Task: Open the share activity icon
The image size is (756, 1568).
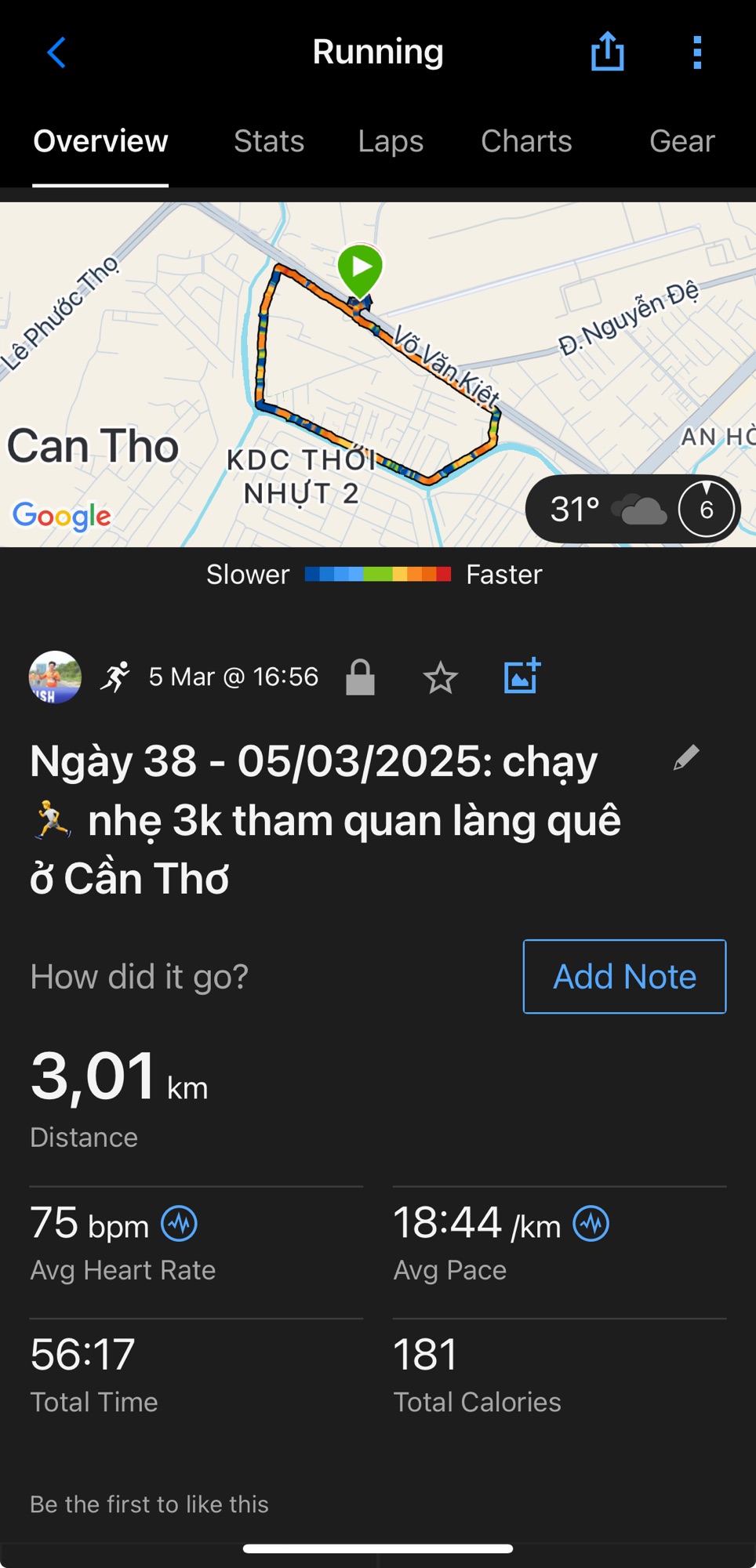Action: [x=606, y=53]
